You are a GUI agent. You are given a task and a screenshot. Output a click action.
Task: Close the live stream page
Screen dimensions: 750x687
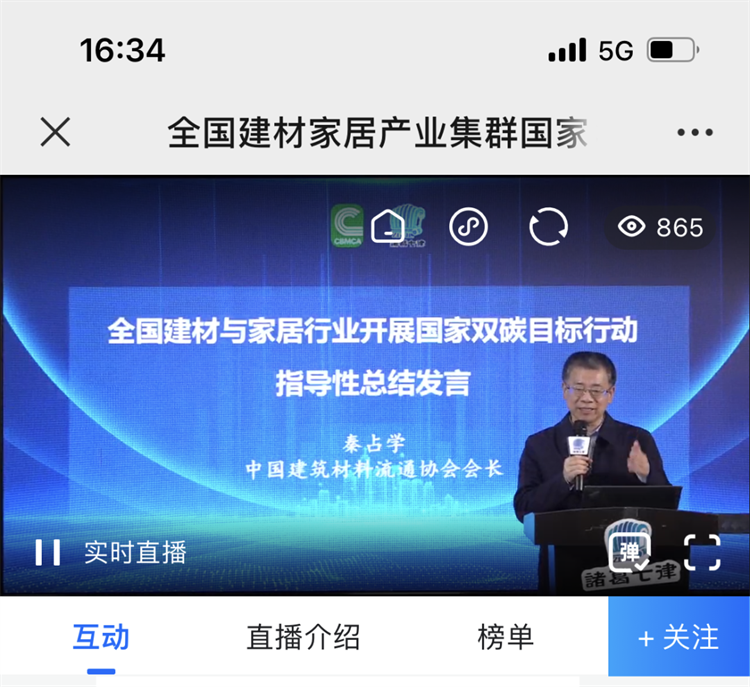point(55,132)
